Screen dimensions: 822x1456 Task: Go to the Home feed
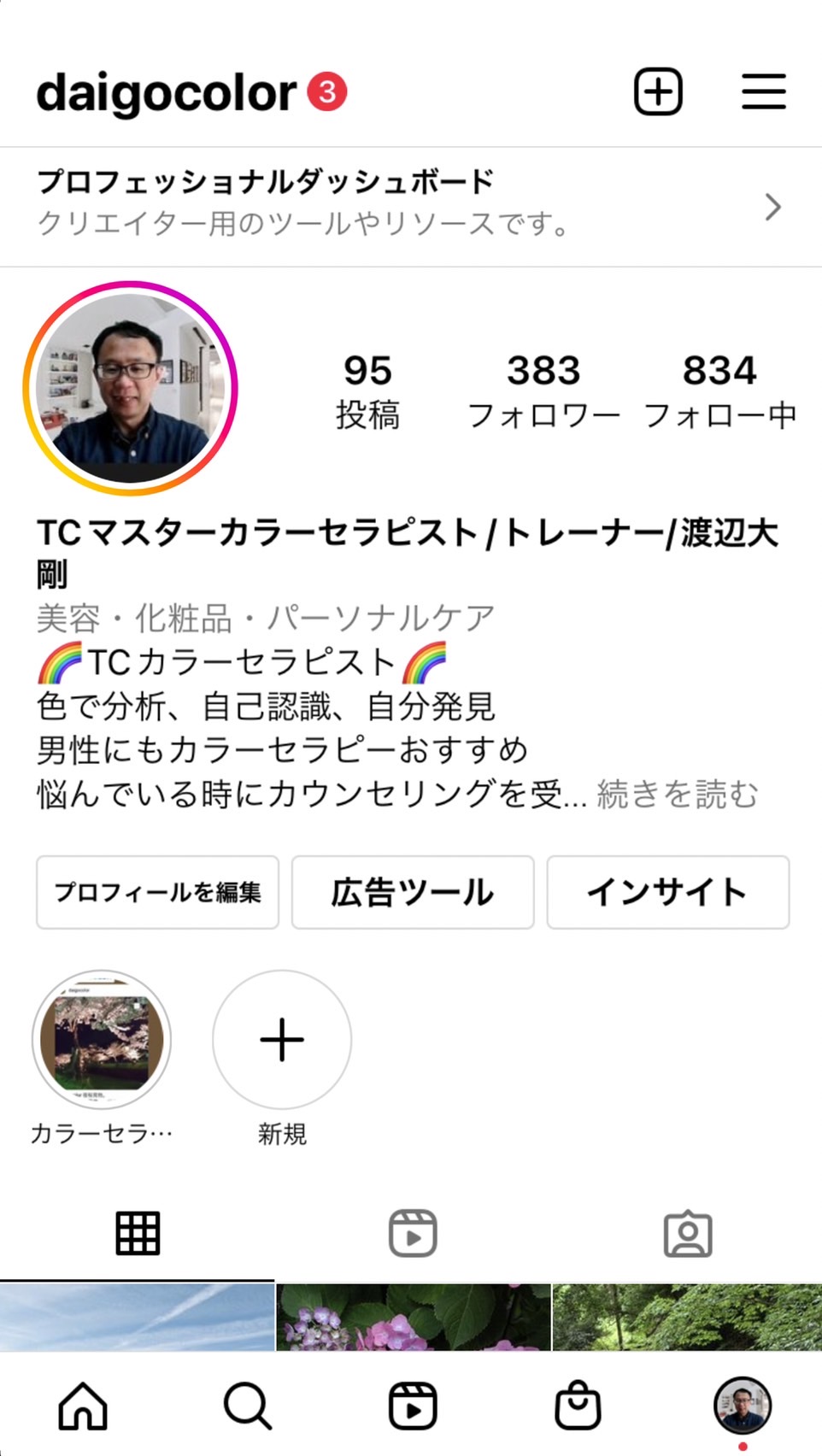click(x=83, y=1406)
